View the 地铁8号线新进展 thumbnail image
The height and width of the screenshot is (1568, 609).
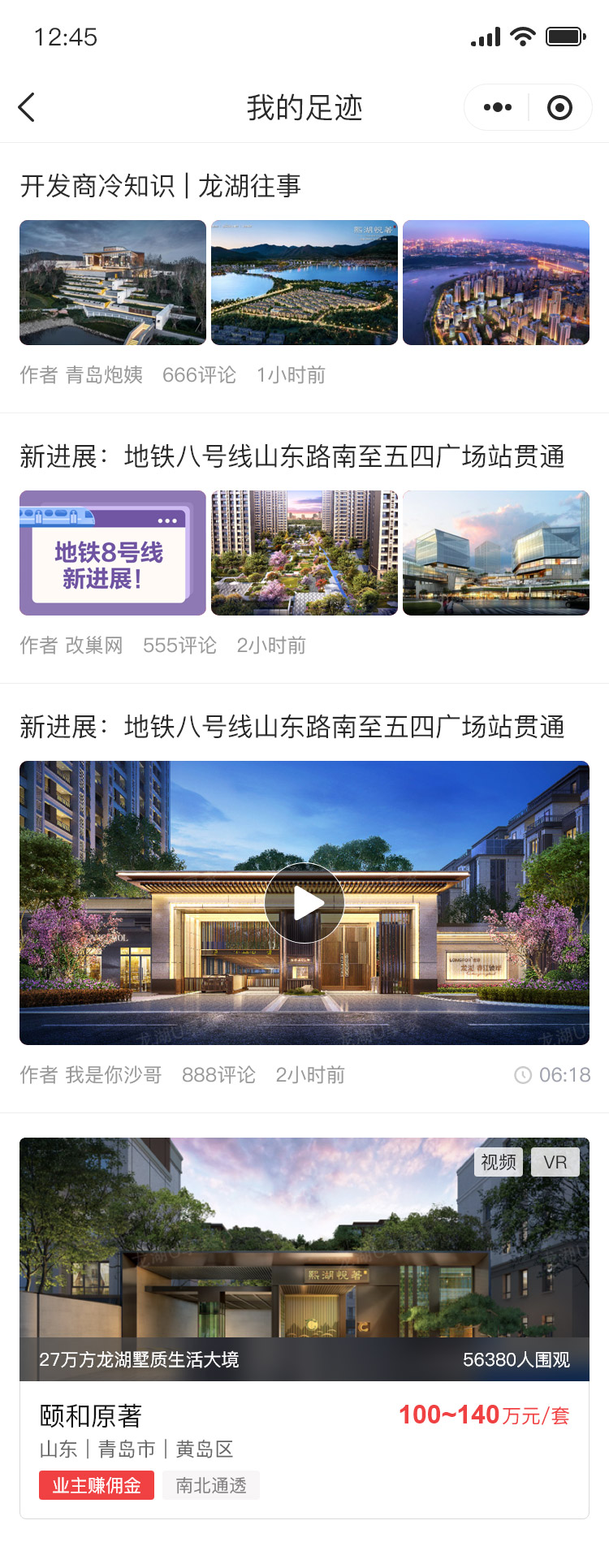click(113, 553)
